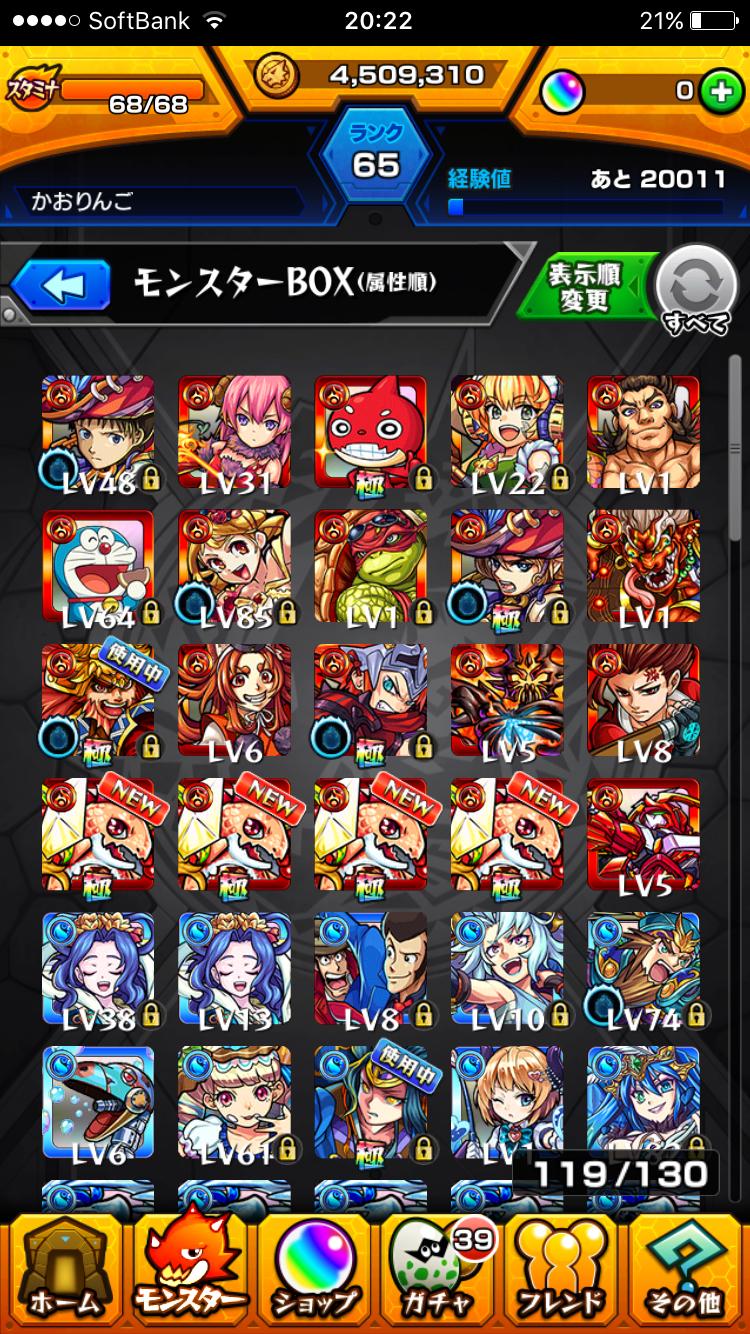Screen dimensions: 750x1334
Task: Open the LV38 blue-haired goddess monster
Action: pos(98,968)
